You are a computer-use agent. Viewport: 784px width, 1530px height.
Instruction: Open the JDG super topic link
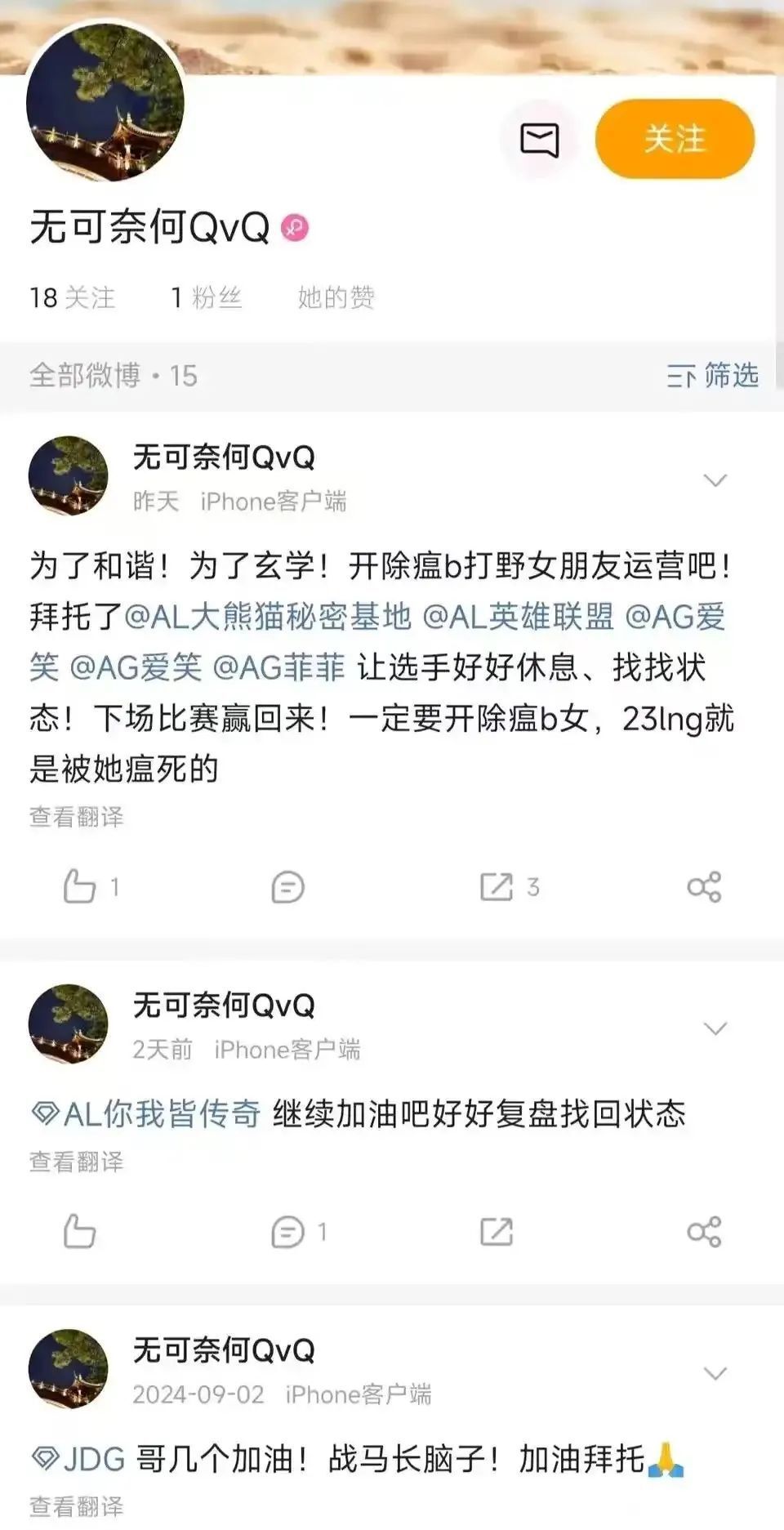click(78, 1458)
